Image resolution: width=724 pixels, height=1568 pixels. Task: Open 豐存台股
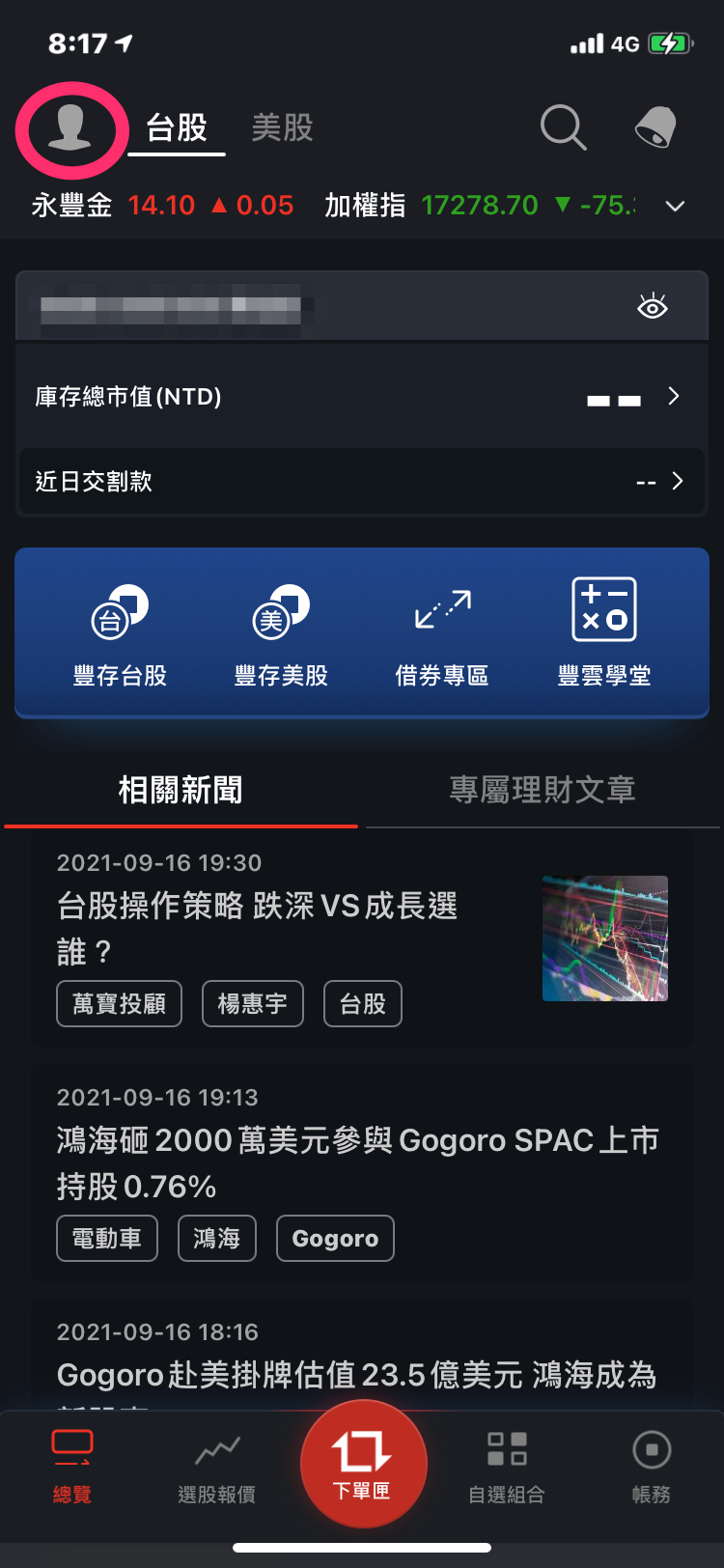[120, 632]
